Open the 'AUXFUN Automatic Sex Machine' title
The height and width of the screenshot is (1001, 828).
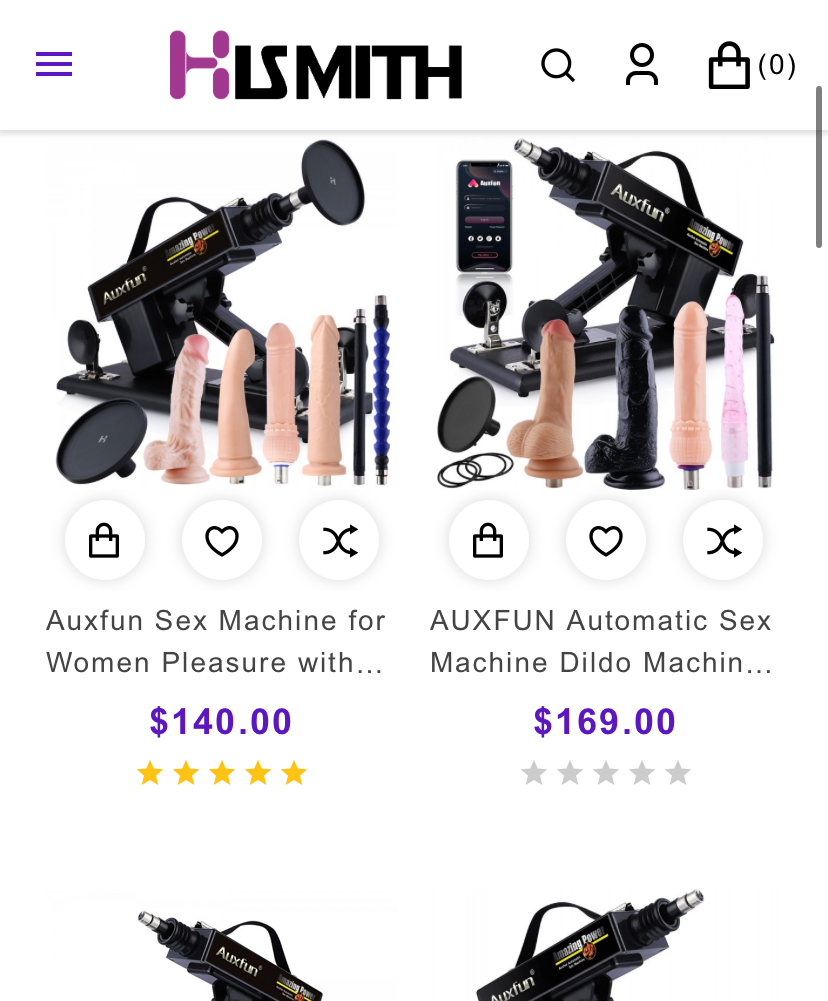coord(601,641)
